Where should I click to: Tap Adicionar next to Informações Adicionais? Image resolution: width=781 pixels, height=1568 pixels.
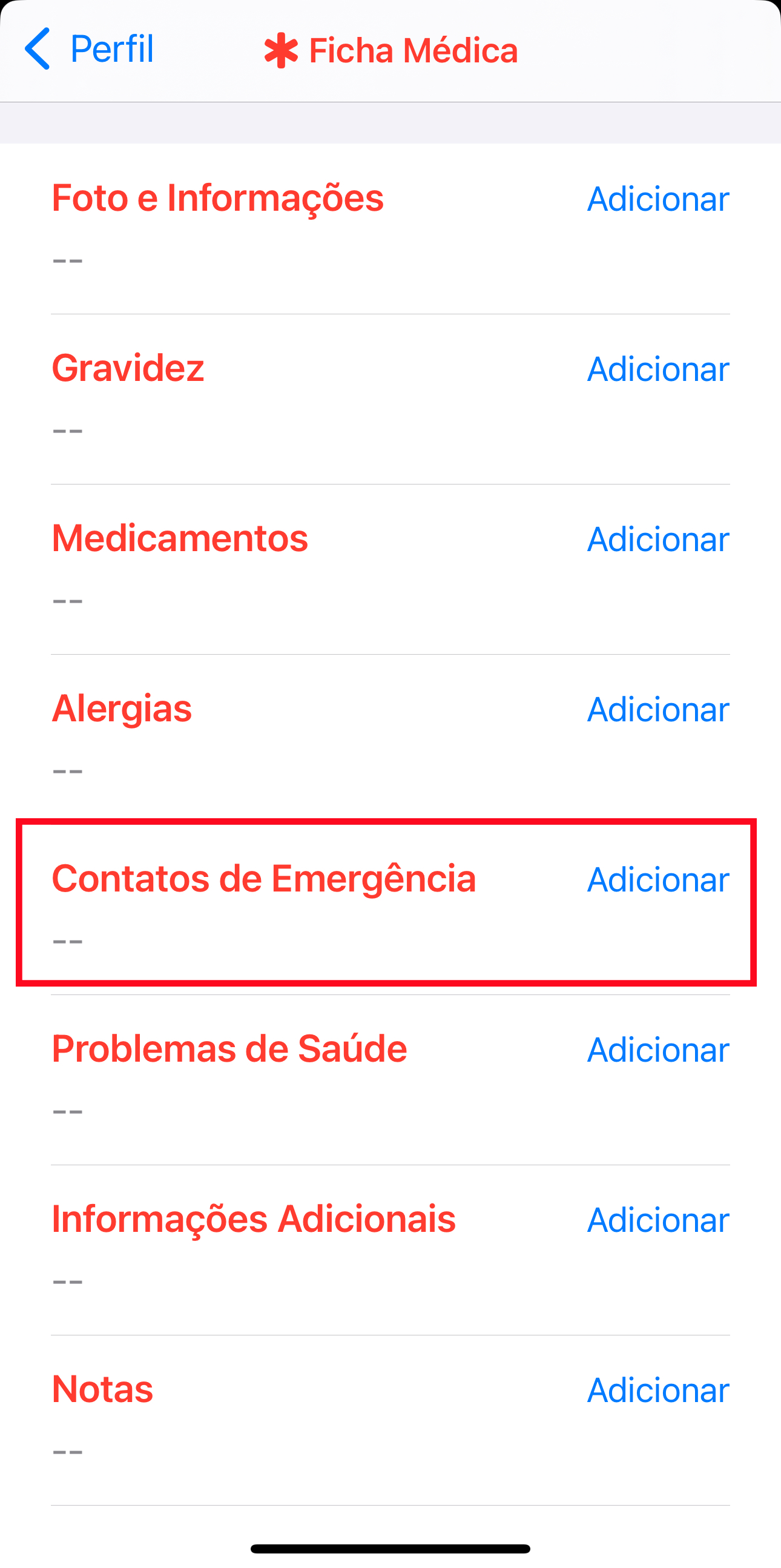point(657,1220)
